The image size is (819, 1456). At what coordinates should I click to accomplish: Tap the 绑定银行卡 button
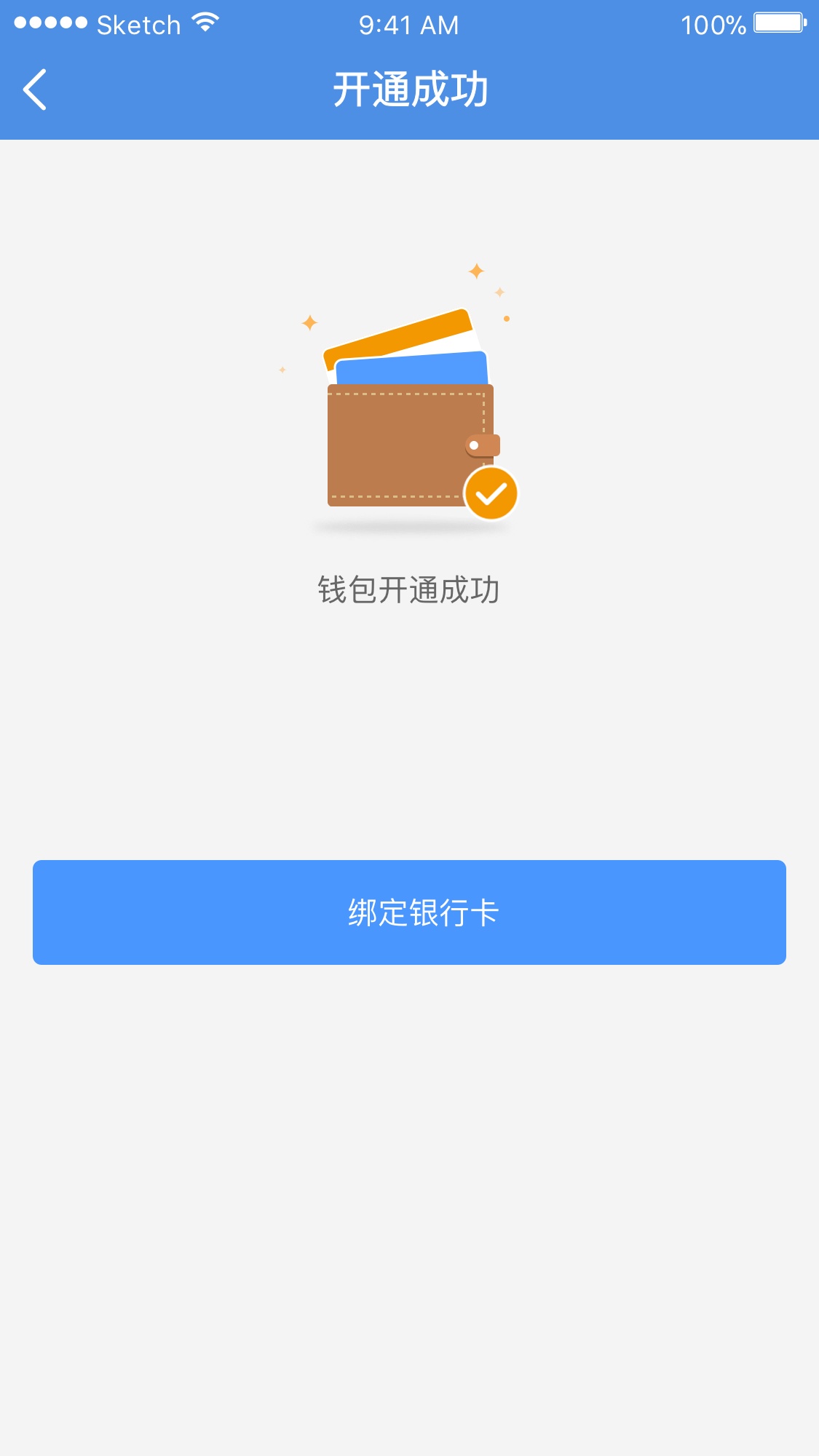coord(409,912)
